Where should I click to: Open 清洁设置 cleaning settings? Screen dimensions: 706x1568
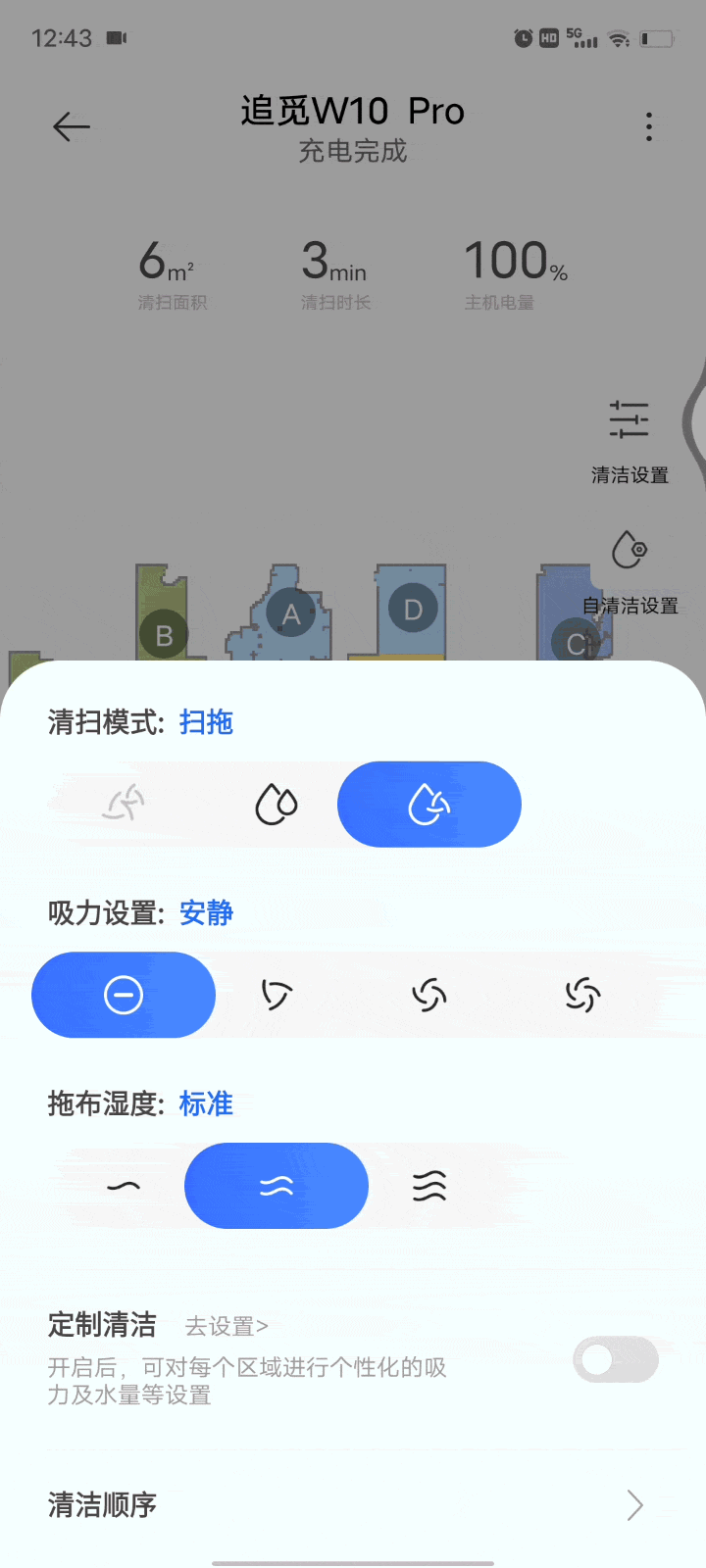629,439
